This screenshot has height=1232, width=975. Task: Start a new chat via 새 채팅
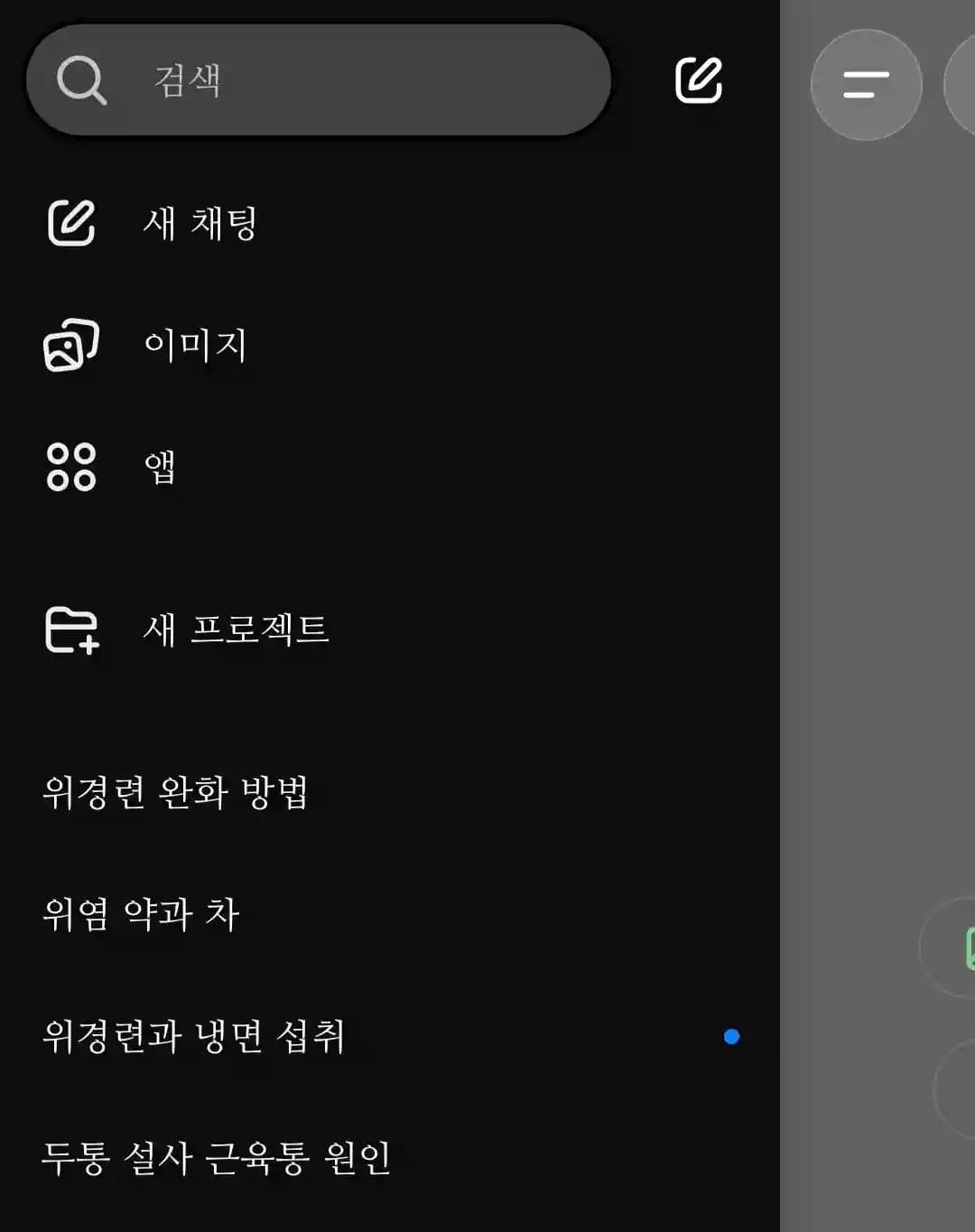pos(200,223)
